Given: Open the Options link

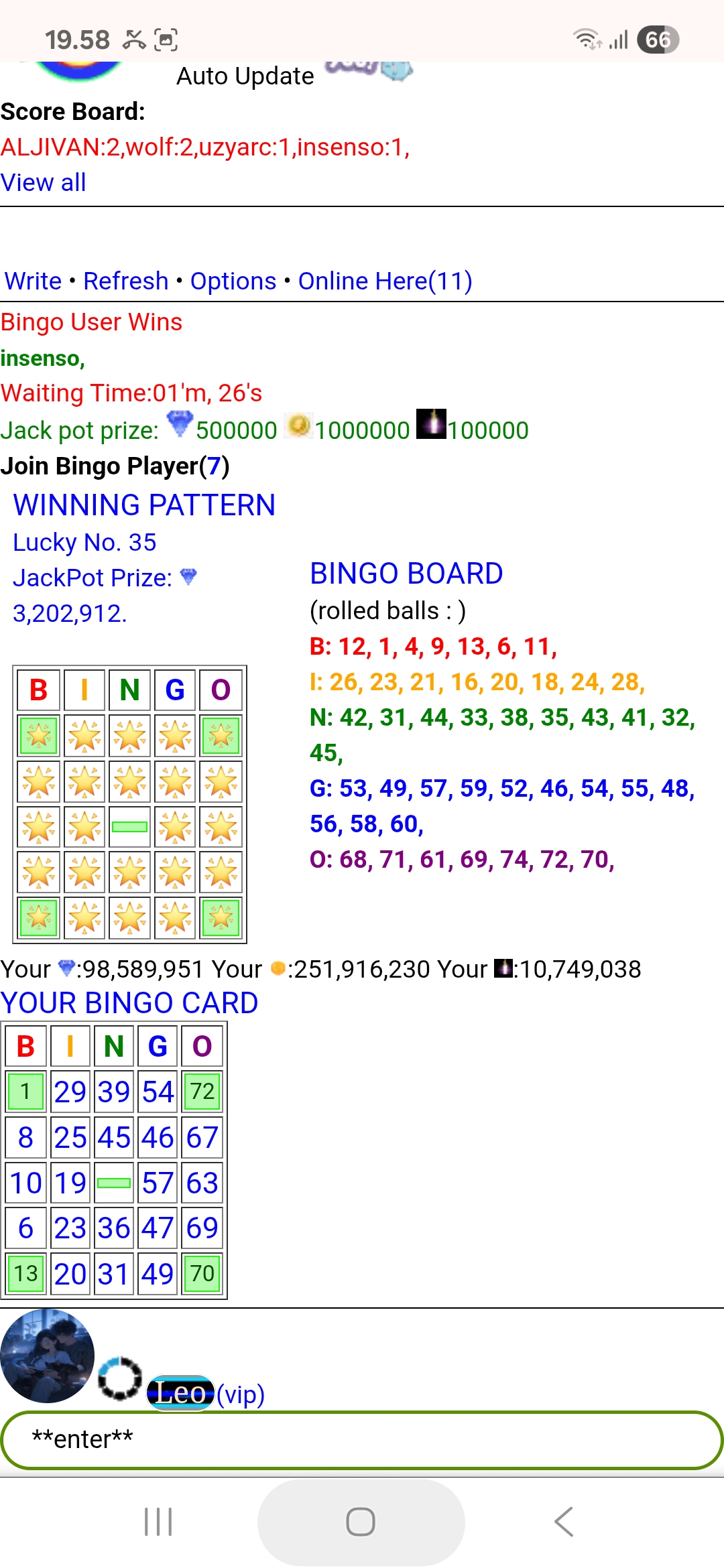Looking at the screenshot, I should point(233,281).
